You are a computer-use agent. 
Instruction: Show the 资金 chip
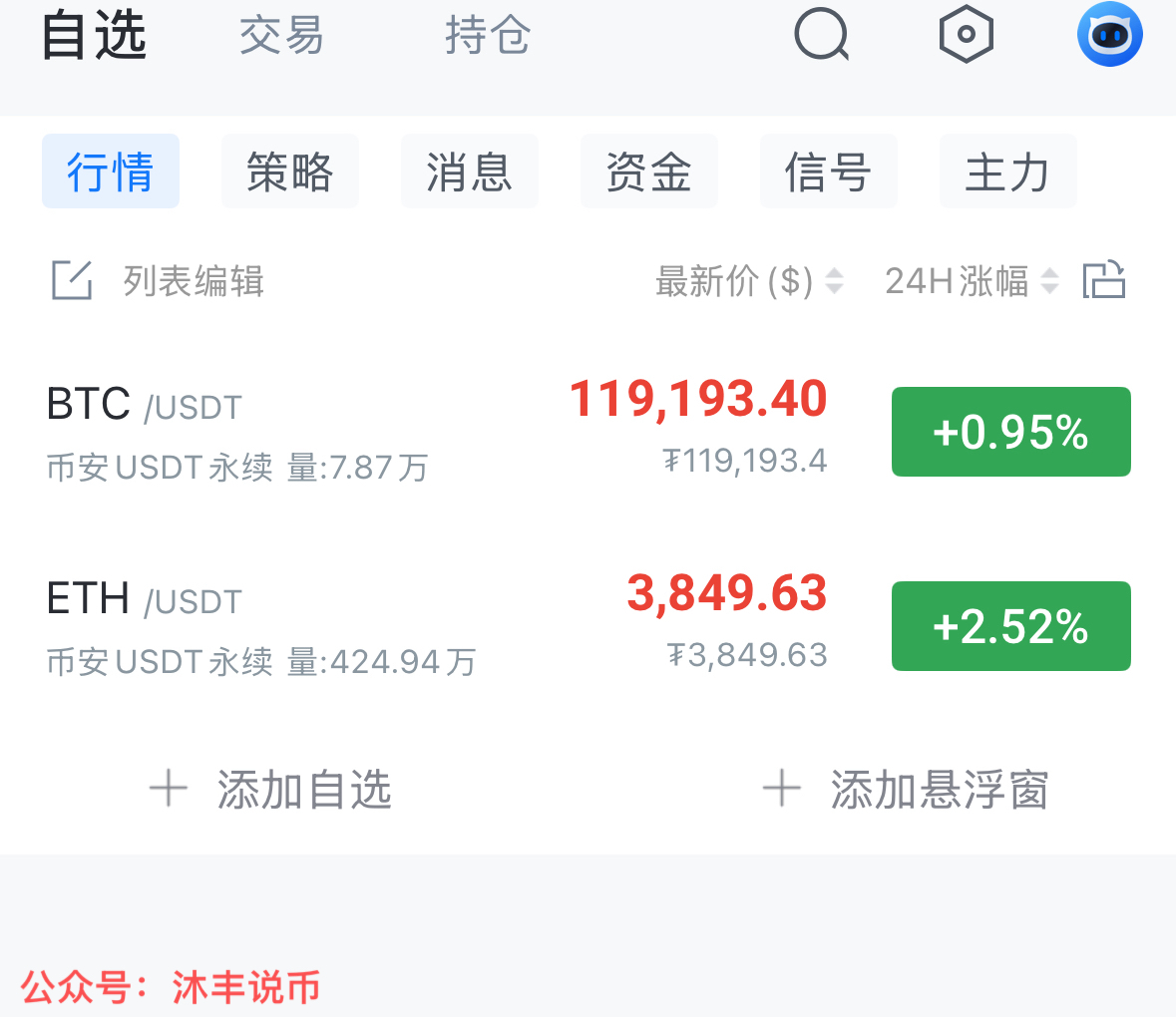(x=648, y=171)
